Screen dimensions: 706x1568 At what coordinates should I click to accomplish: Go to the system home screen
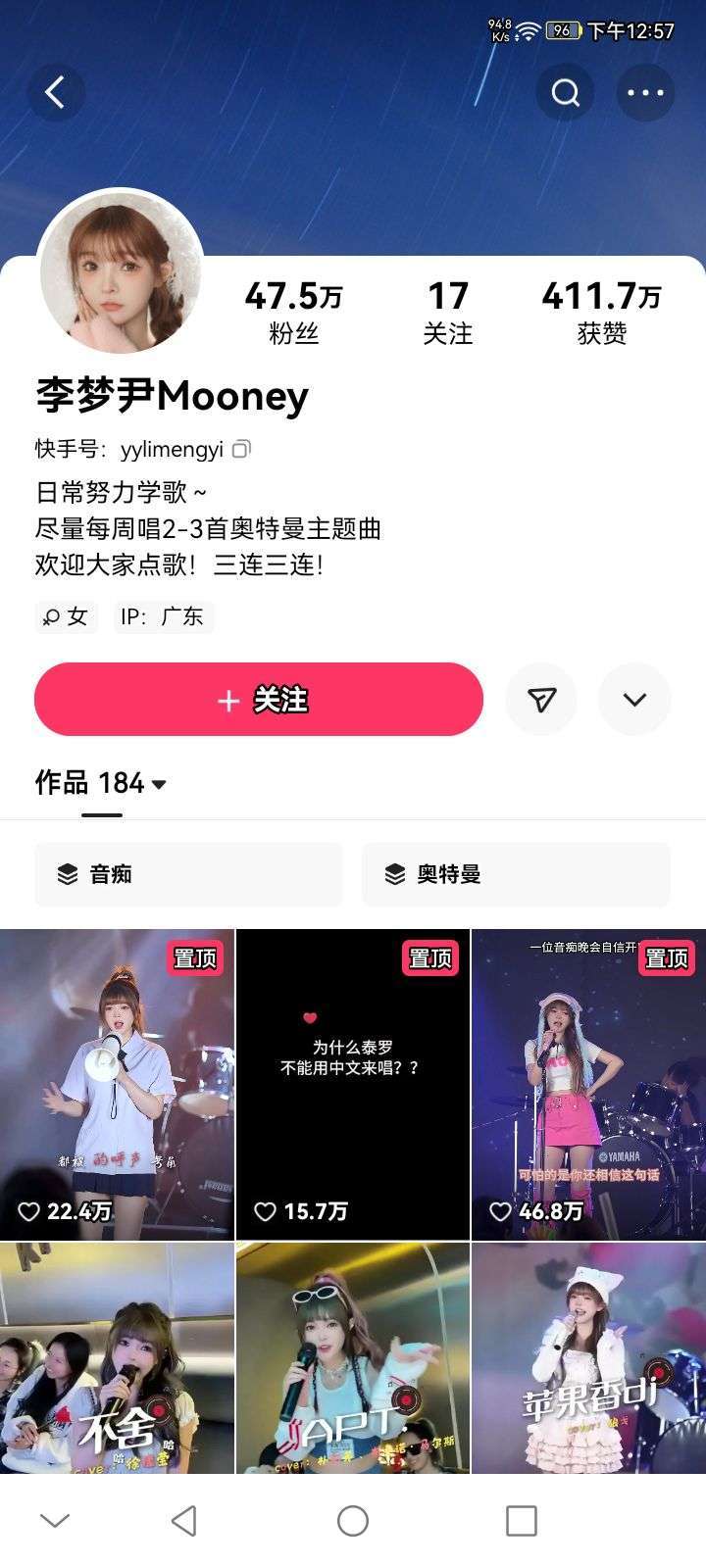click(353, 1521)
